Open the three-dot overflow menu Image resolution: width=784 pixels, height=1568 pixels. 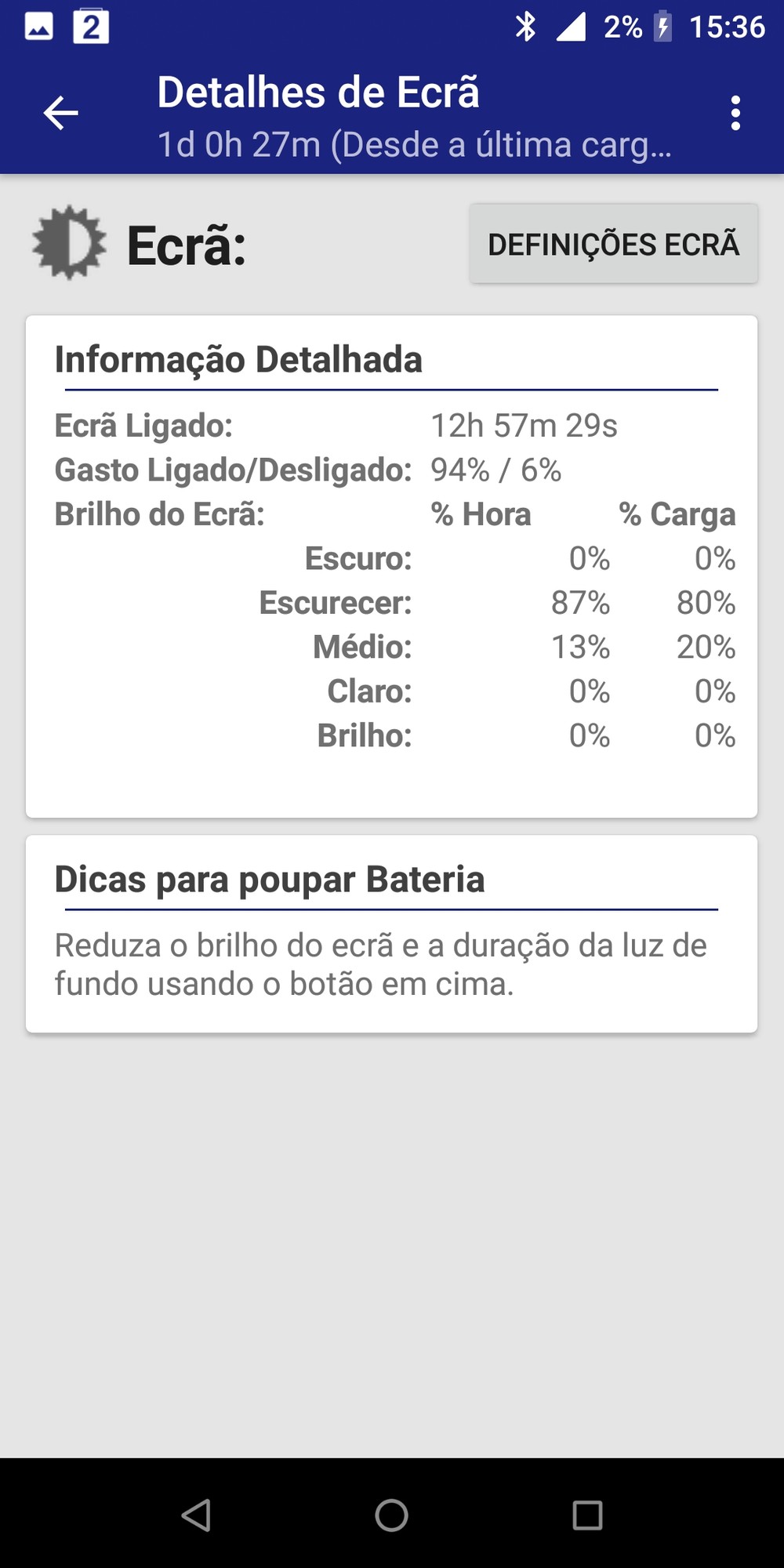coord(735,113)
